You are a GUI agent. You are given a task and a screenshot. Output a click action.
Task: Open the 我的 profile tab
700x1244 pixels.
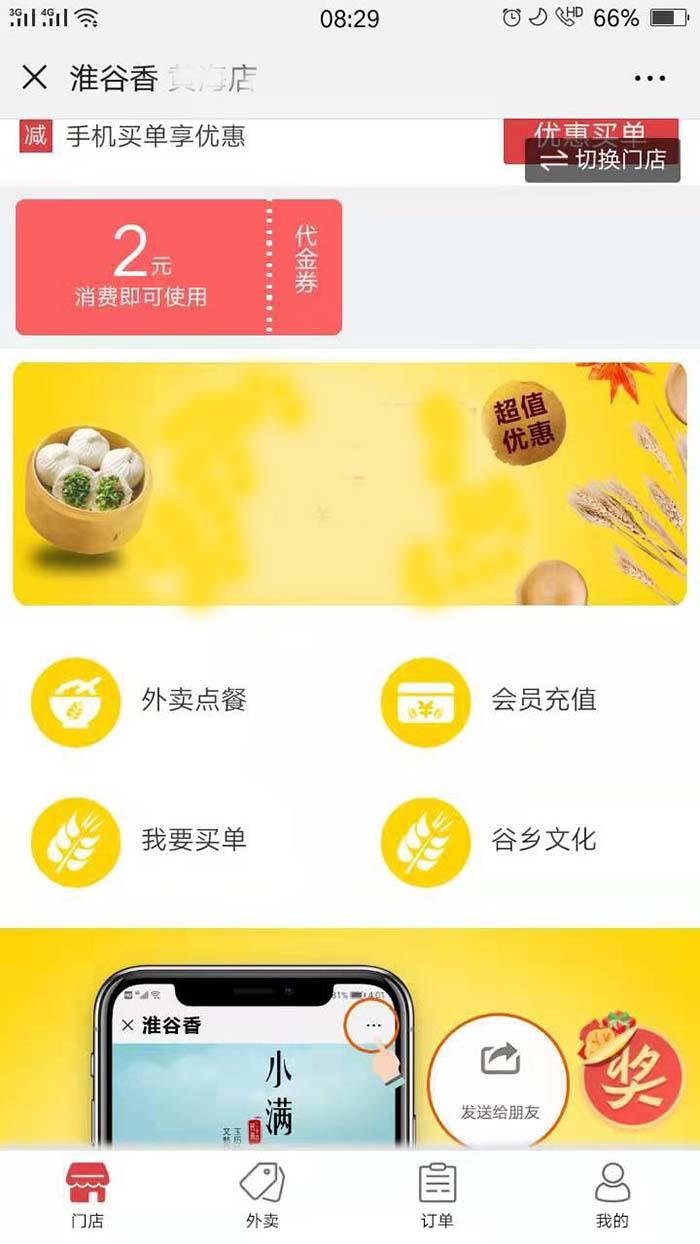(612, 1196)
